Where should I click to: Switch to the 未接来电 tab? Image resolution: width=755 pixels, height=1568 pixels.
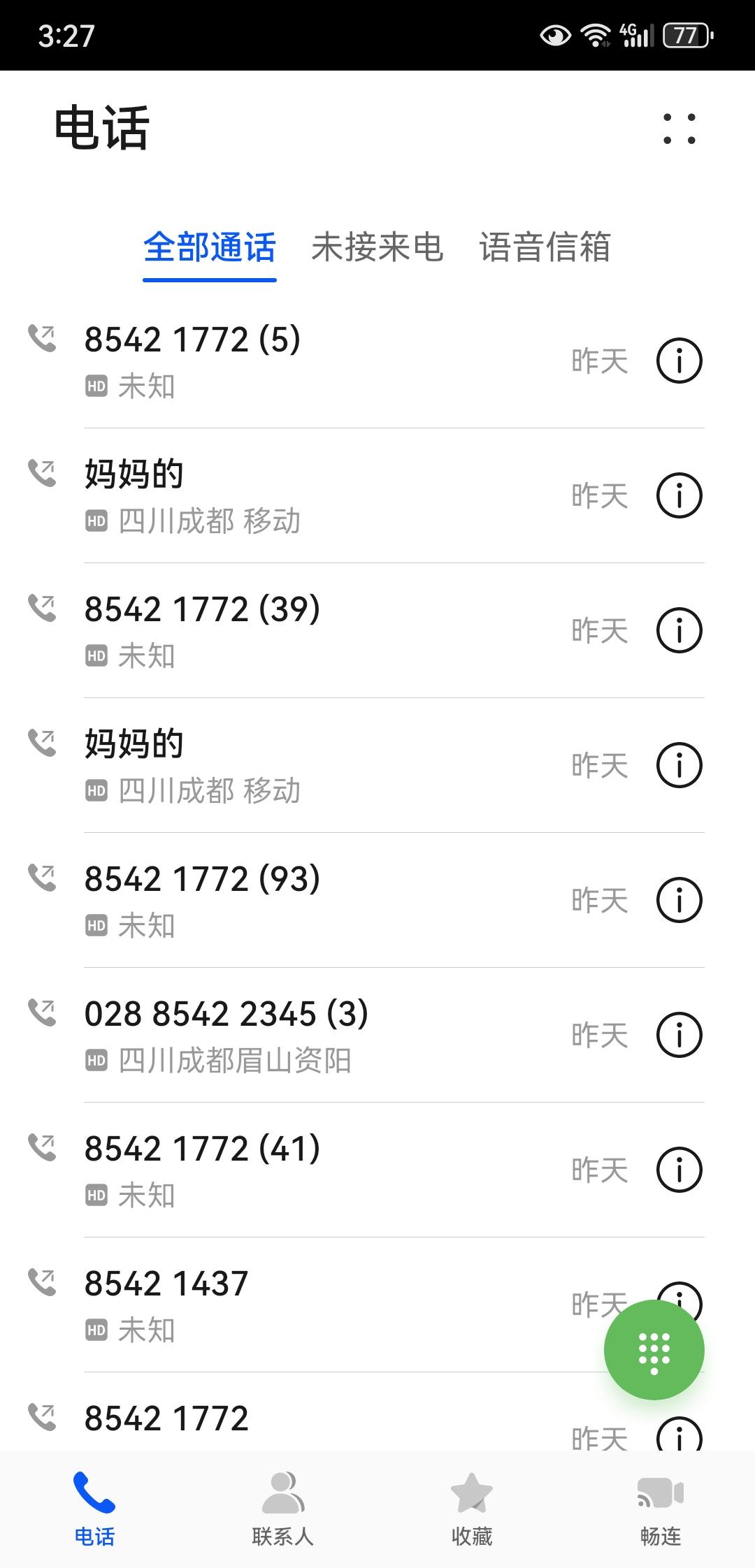[x=377, y=247]
